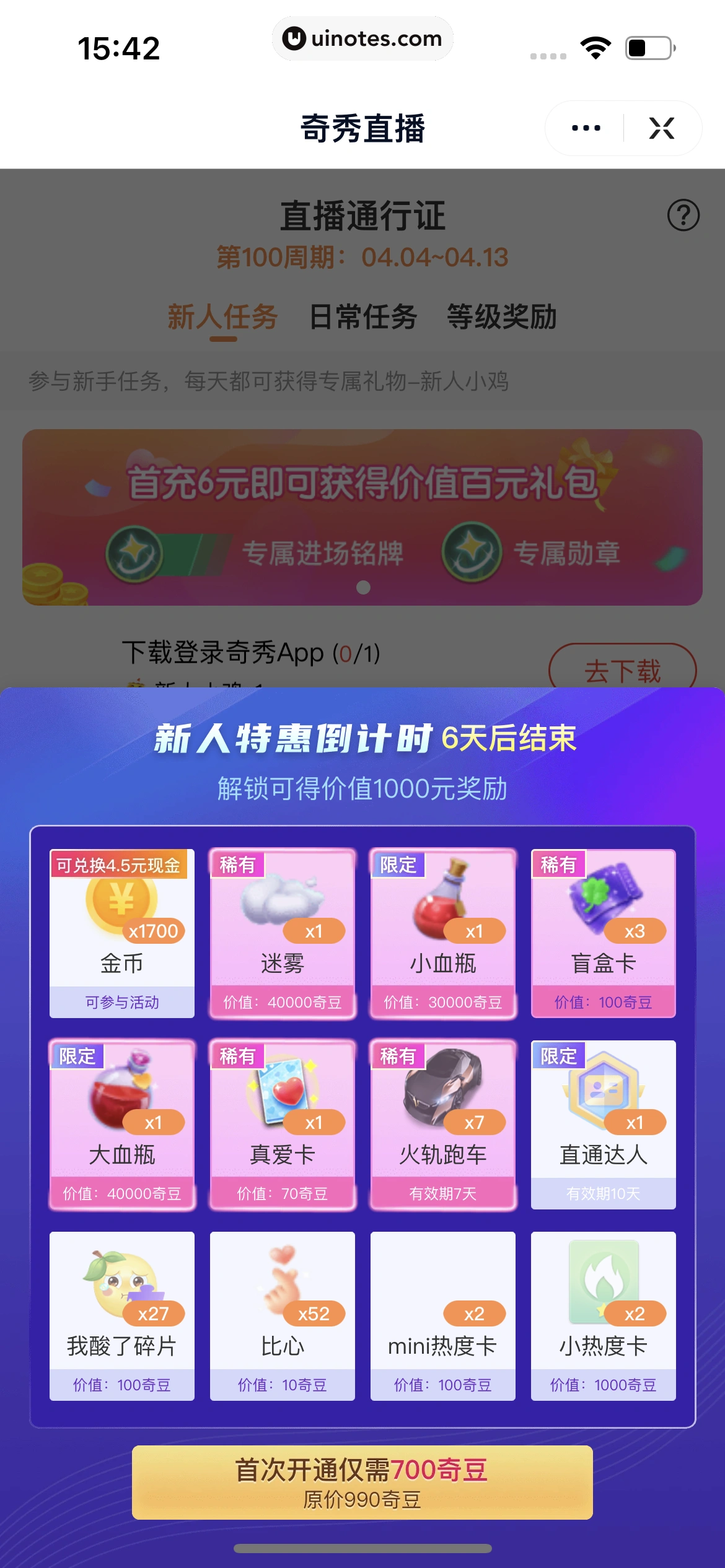Tap the 去下载 download button

point(623,668)
